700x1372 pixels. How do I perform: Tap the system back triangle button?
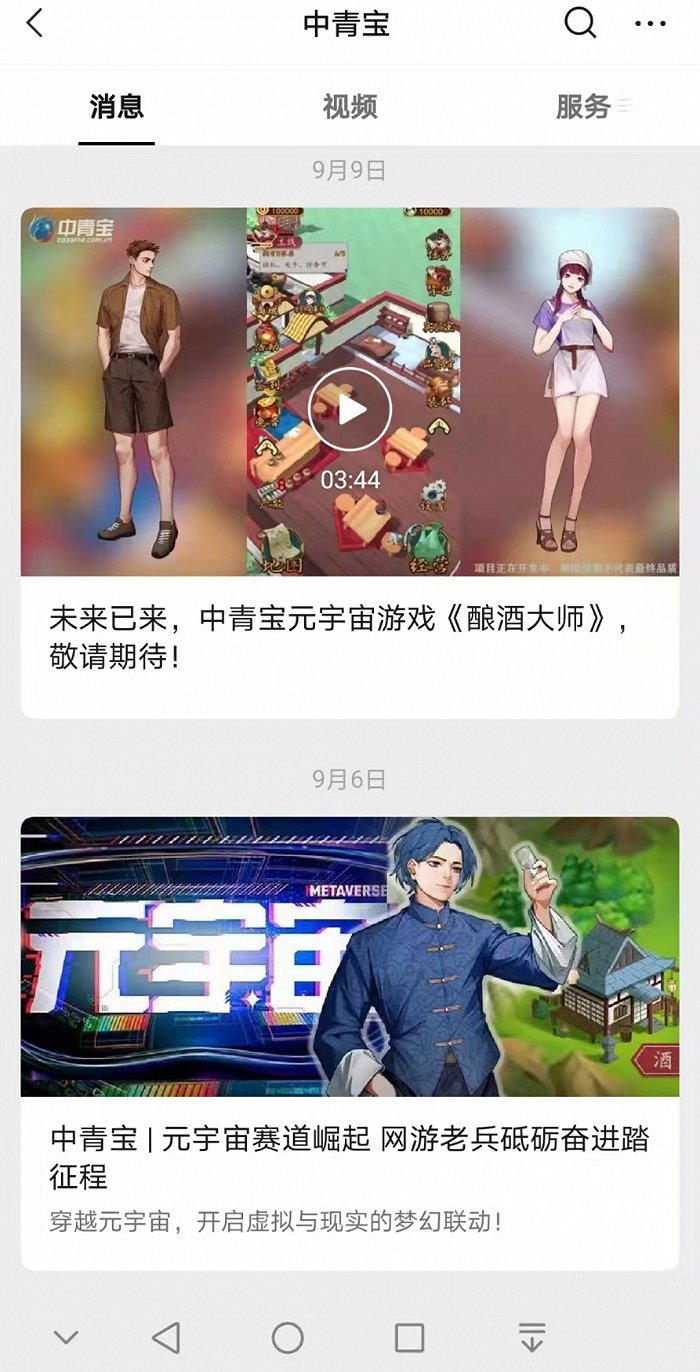pyautogui.click(x=166, y=1337)
